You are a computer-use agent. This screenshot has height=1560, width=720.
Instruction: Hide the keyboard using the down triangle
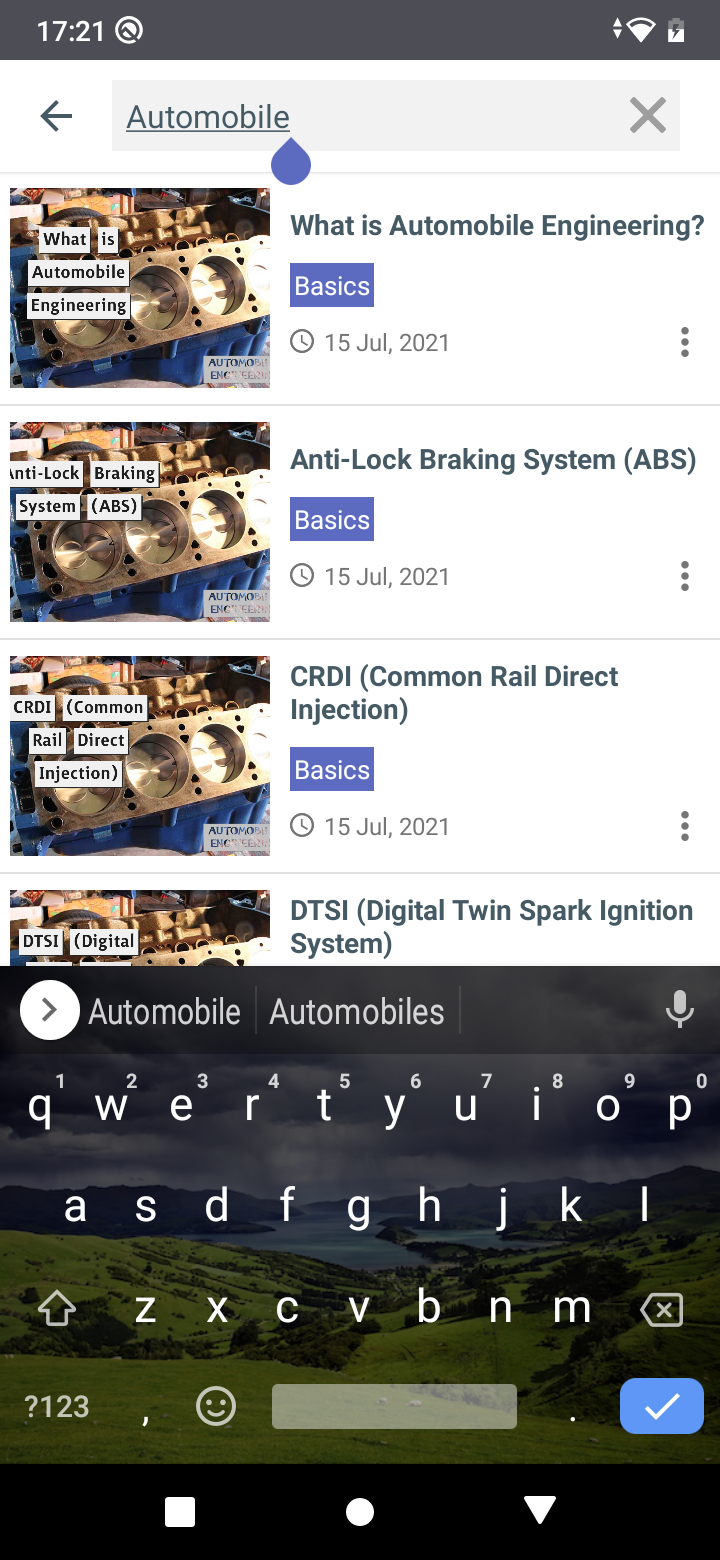539,1512
